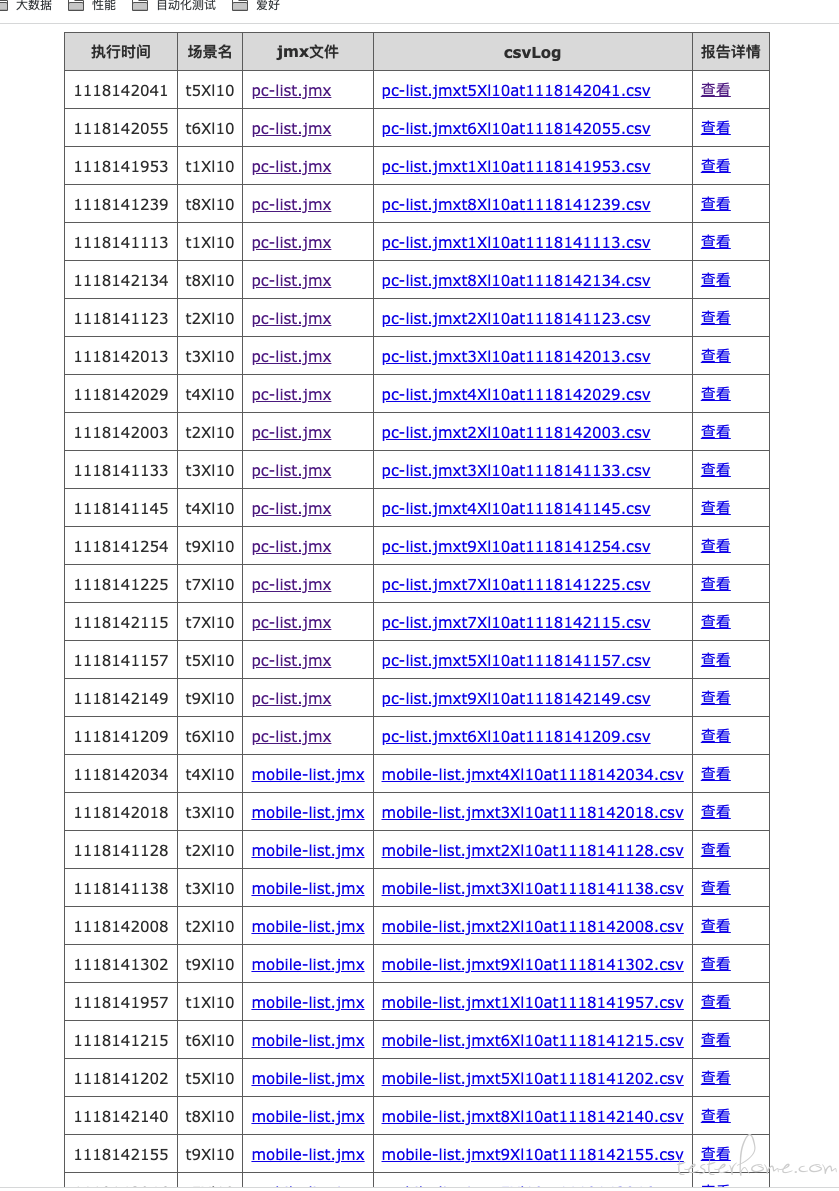Open mobile-list.jmx for run 1118141215

point(308,1041)
